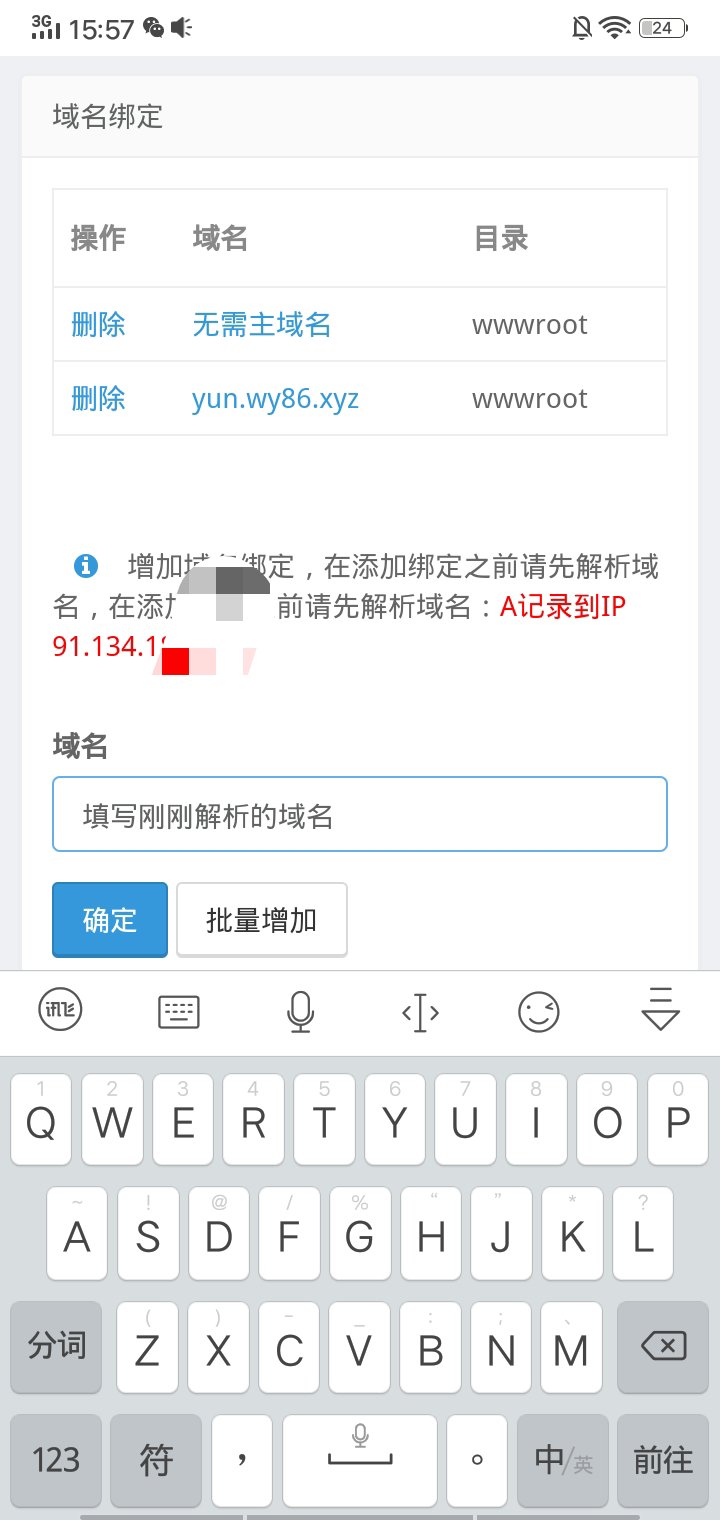Open the cursor movement tool
720x1520 pixels.
(x=420, y=1012)
